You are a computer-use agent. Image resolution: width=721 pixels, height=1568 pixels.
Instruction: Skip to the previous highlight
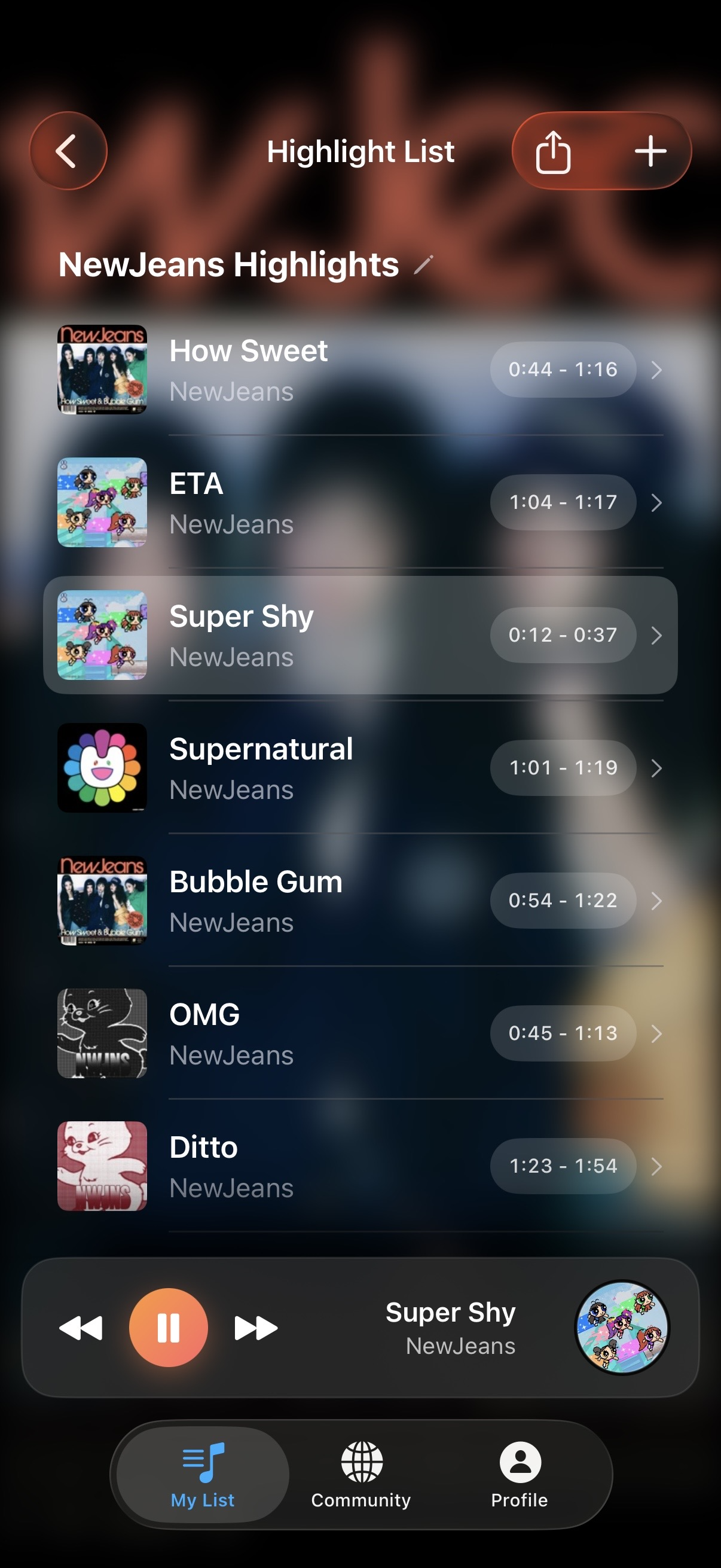[x=81, y=1328]
